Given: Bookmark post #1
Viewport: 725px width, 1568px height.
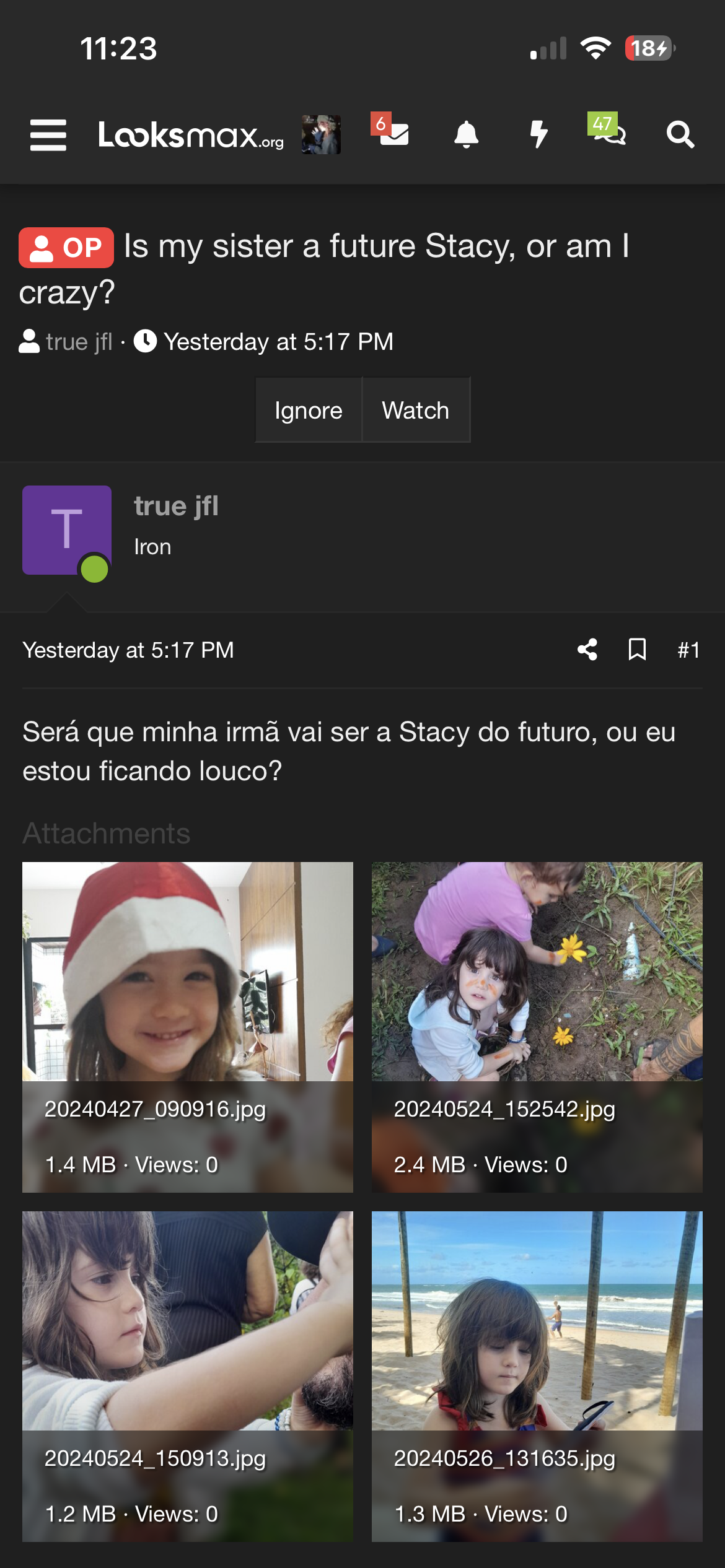Looking at the screenshot, I should [638, 650].
